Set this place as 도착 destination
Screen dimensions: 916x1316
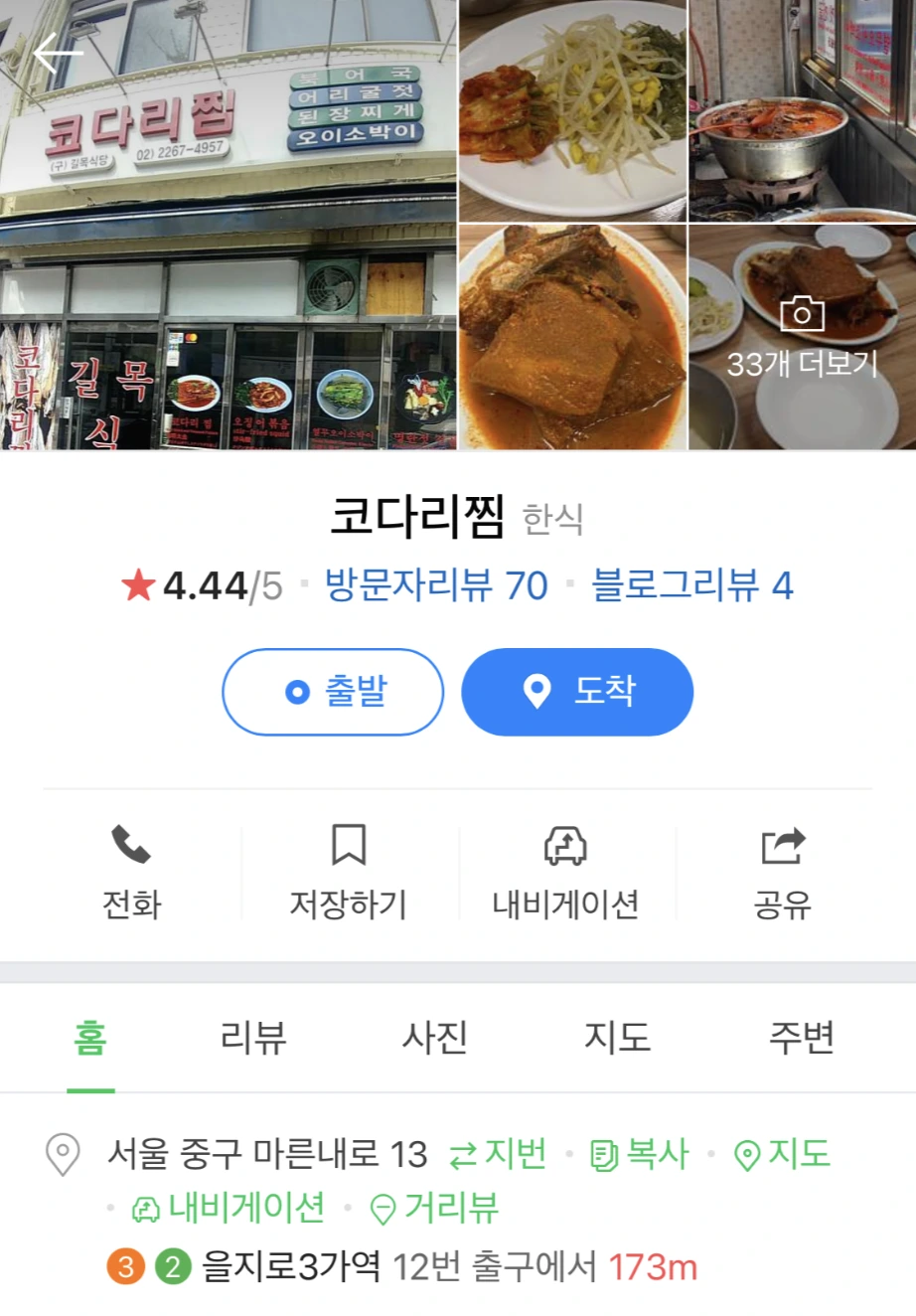pos(577,692)
